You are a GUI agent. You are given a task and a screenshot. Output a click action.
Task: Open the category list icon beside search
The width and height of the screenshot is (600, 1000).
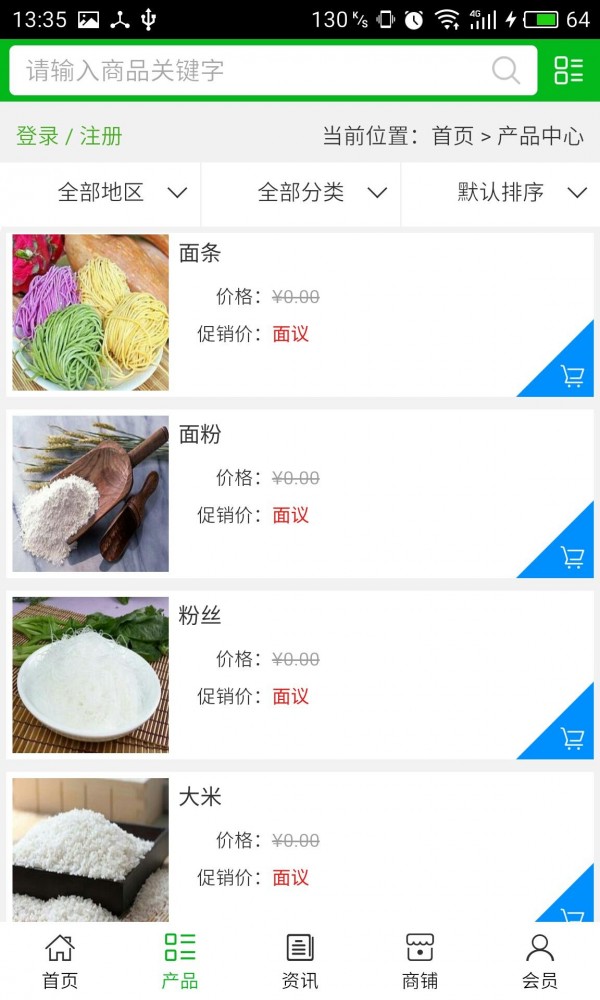pyautogui.click(x=568, y=70)
